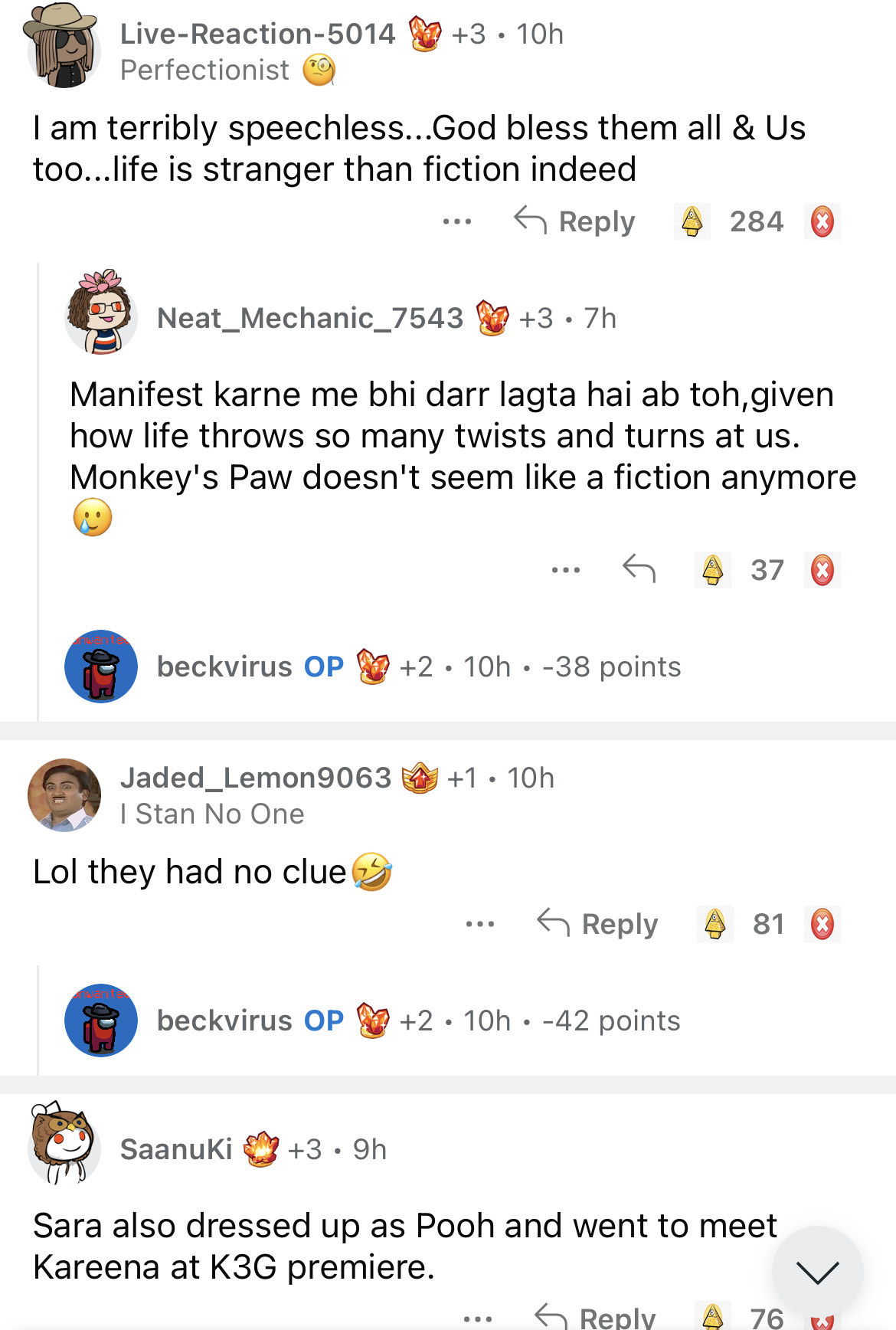Reply to Neat_Mechanic_7543's comment via arrow
Screen dimensions: 896x1330
[x=639, y=569]
